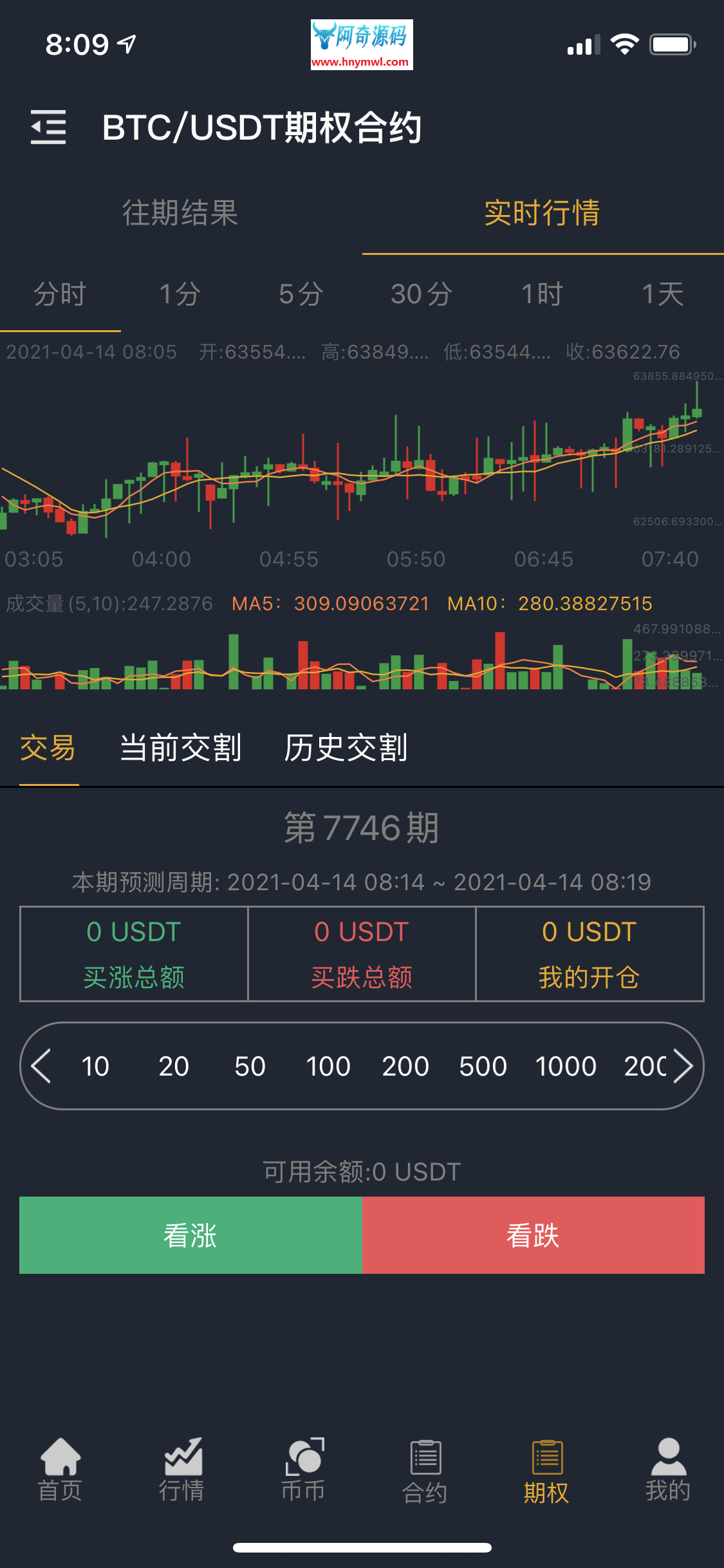Select the 5分 chart interval

299,294
